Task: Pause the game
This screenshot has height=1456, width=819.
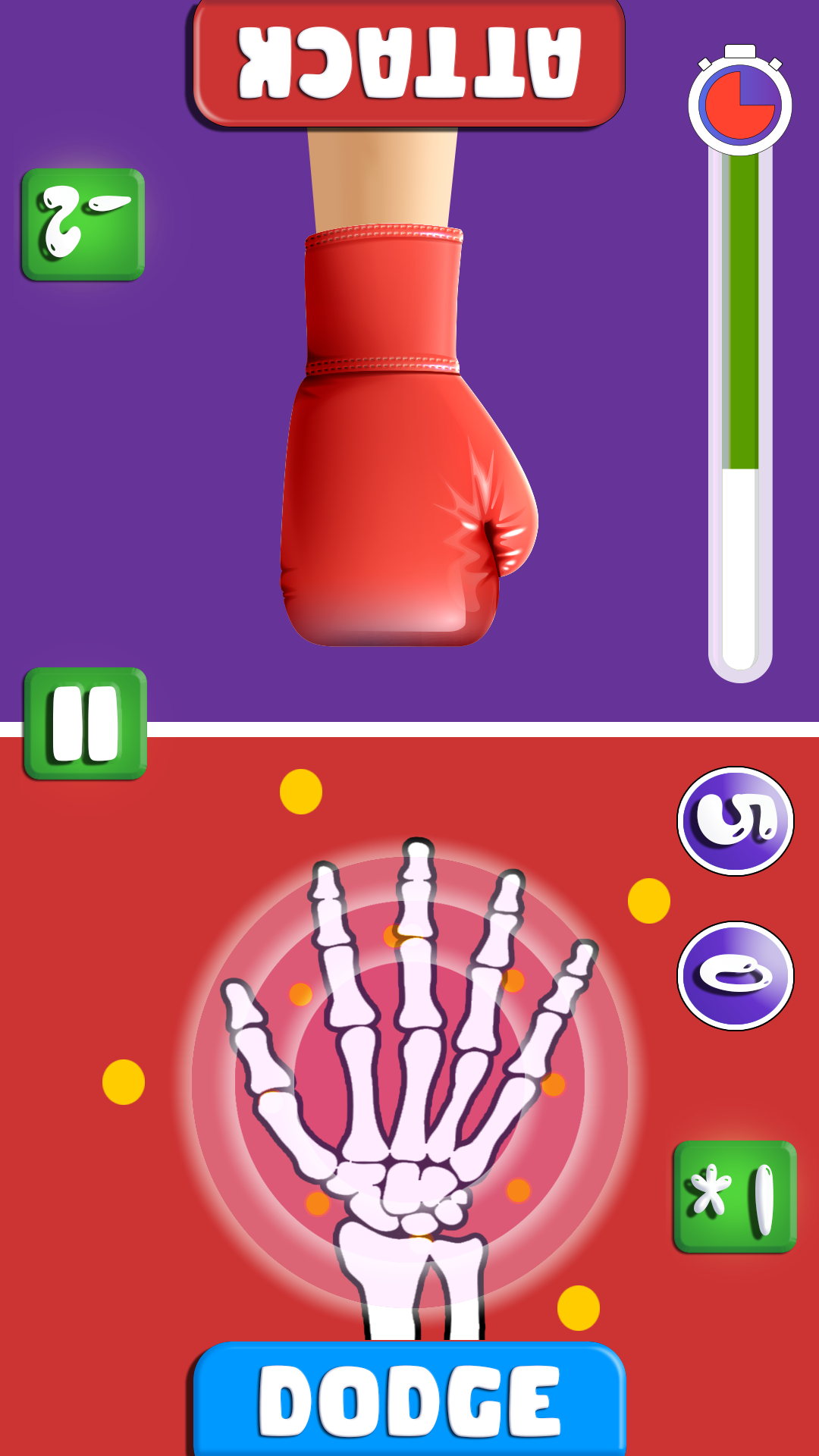Action: coord(85,723)
